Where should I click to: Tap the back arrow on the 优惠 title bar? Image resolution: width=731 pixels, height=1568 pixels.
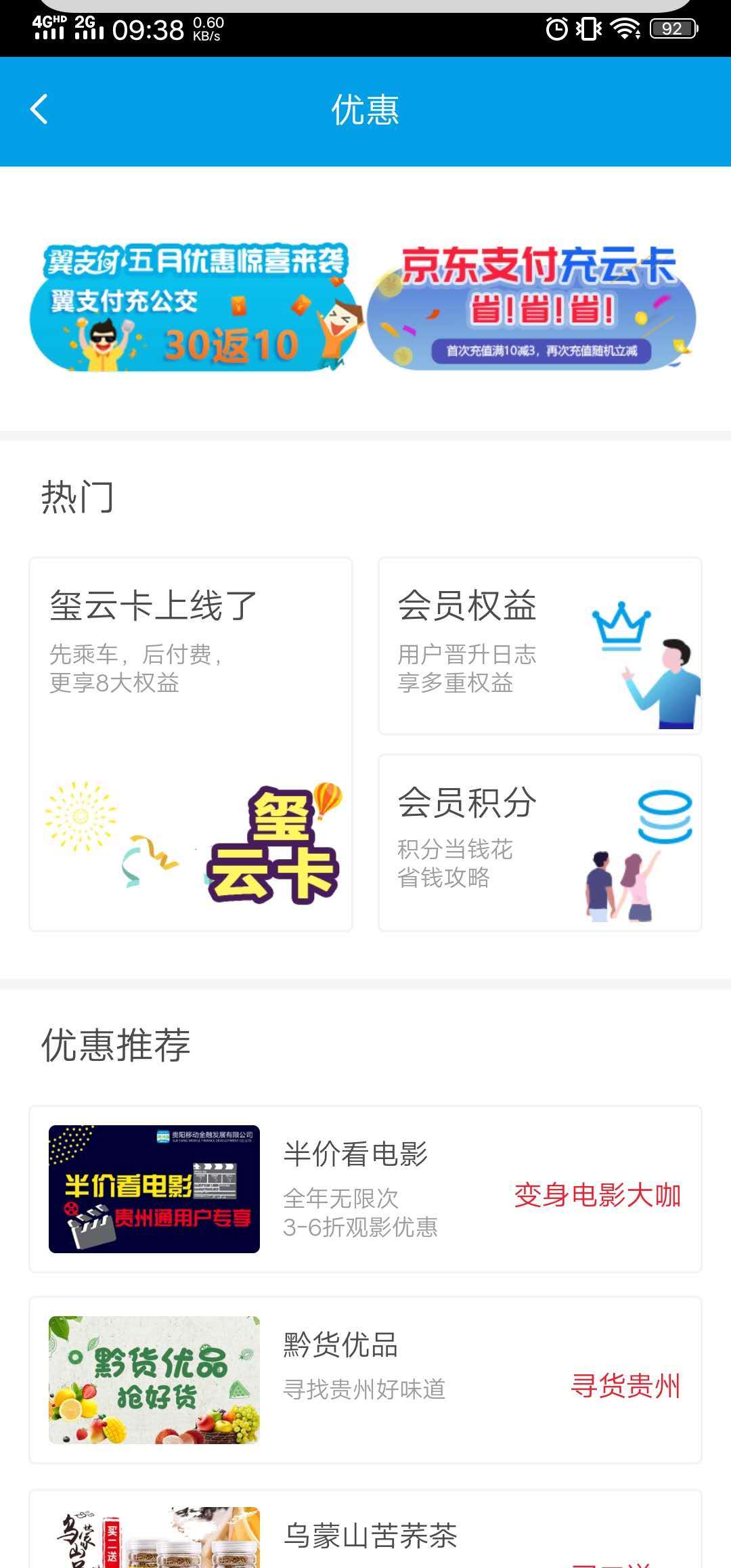pos(39,109)
